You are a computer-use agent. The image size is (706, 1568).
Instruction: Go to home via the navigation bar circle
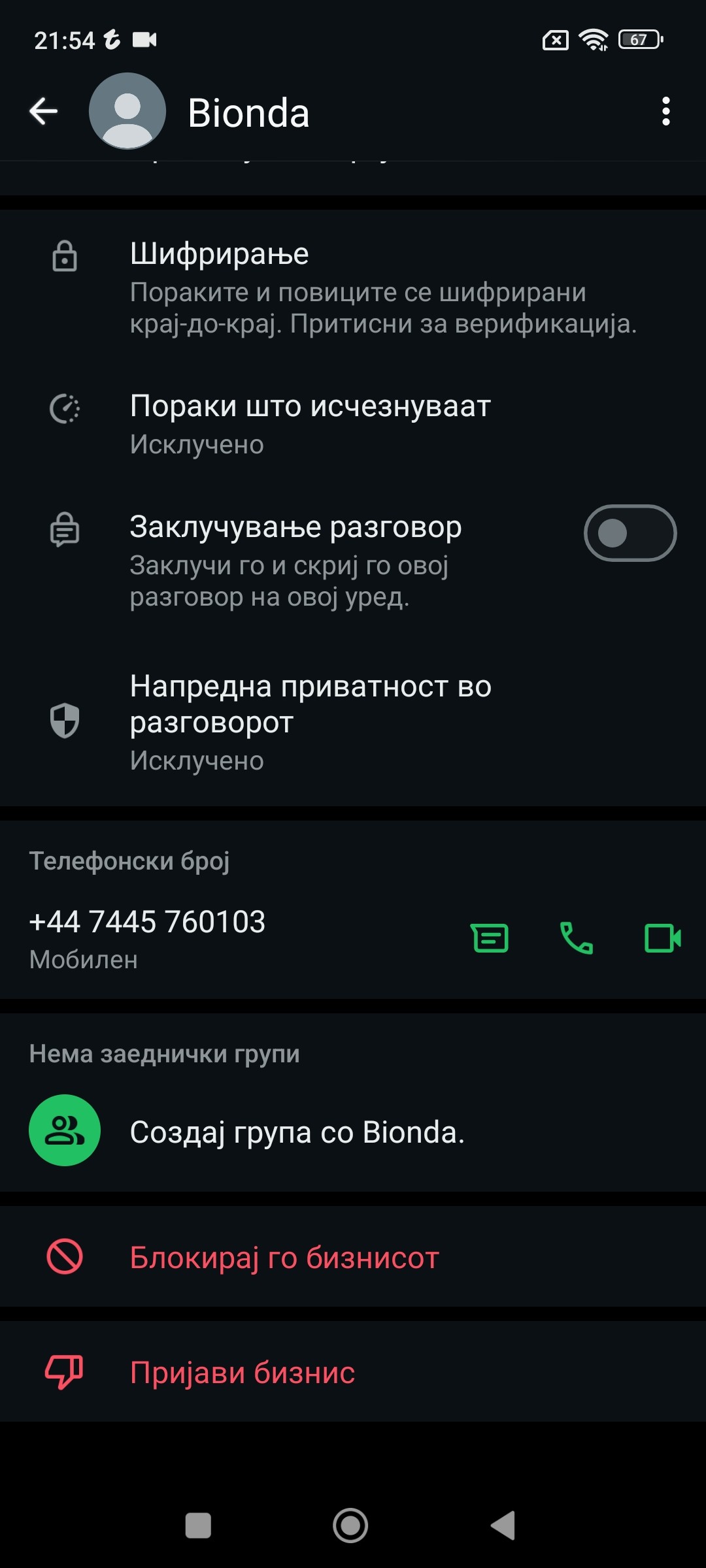(350, 1526)
